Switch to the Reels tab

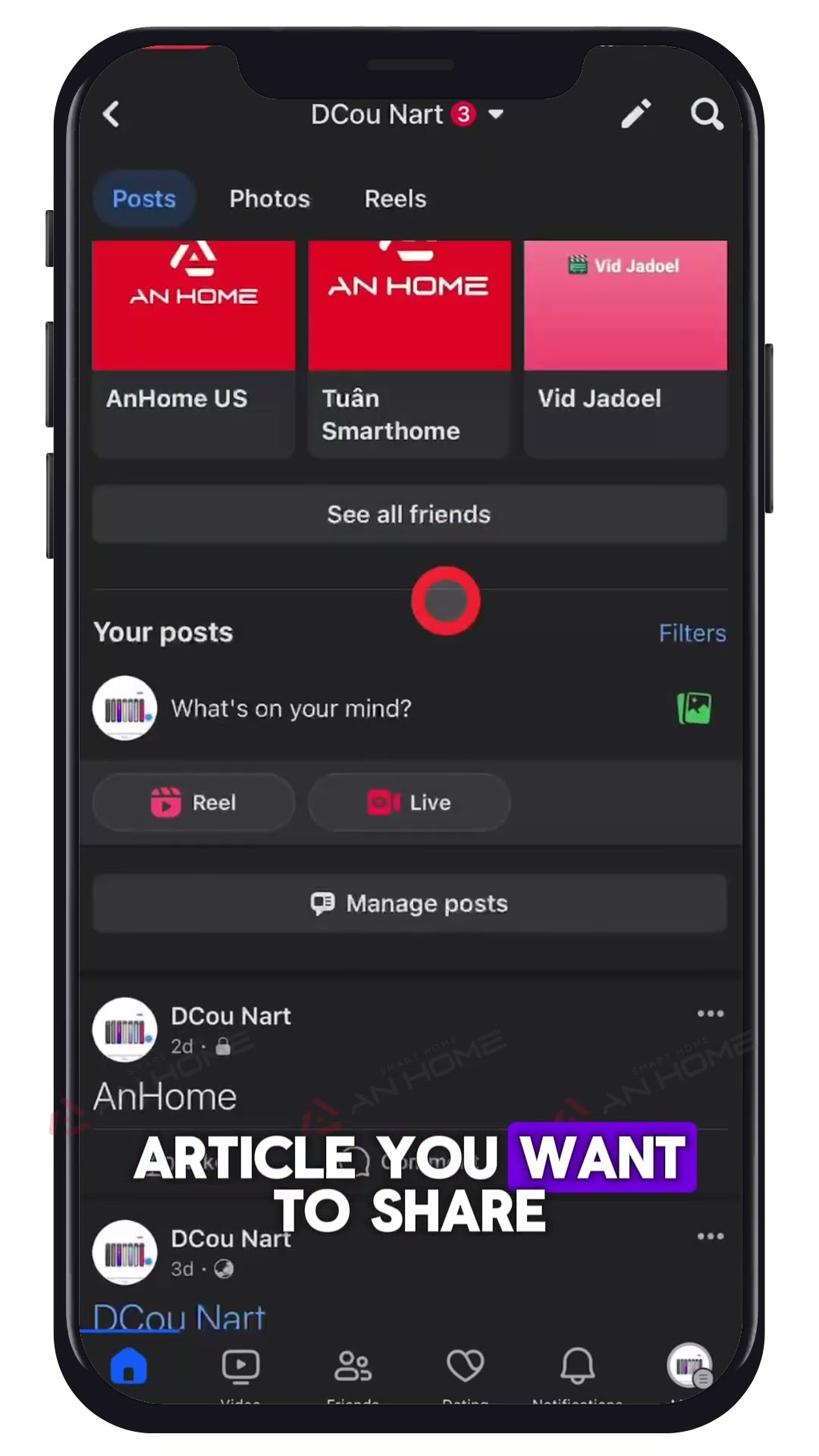[x=395, y=199]
